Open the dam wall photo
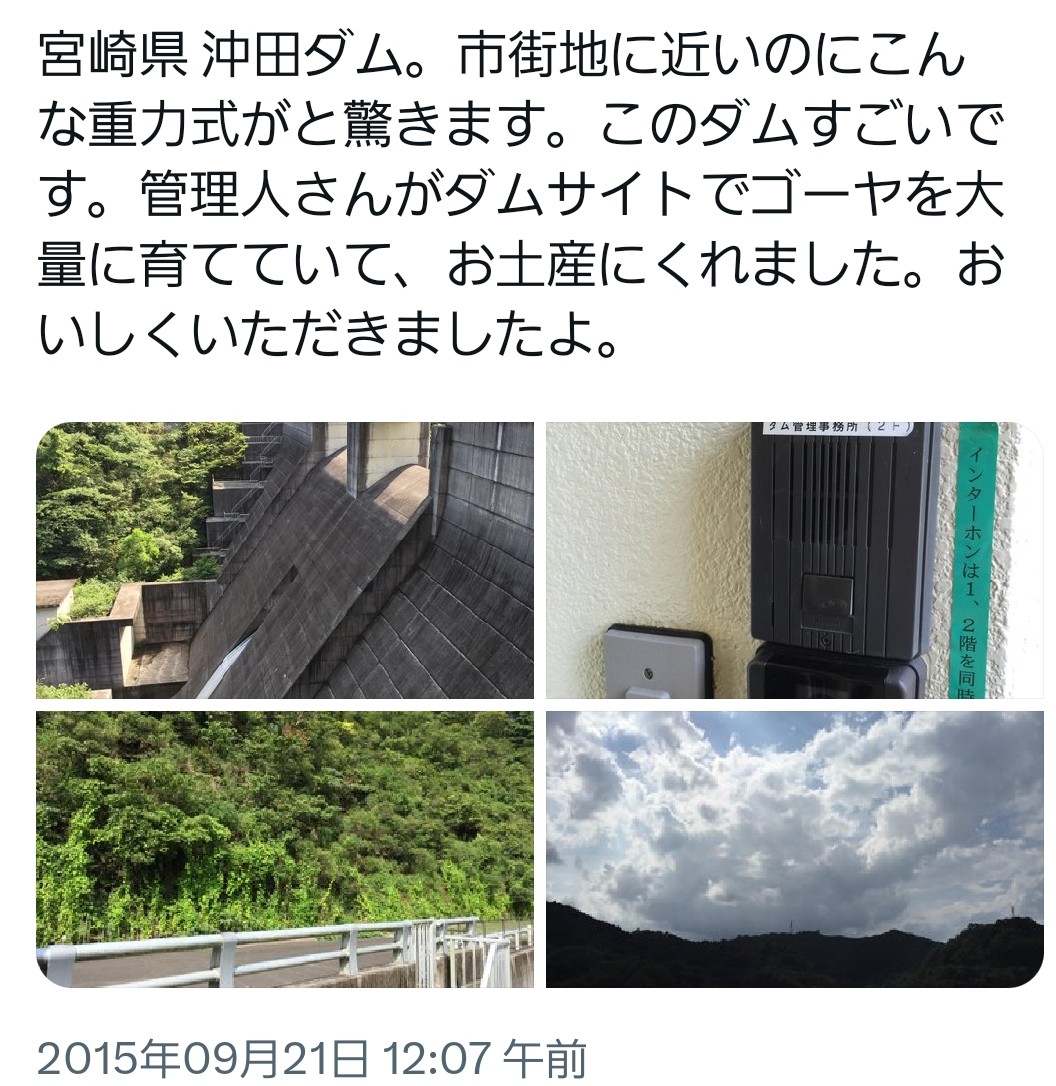The width and height of the screenshot is (1056, 1086). click(285, 560)
